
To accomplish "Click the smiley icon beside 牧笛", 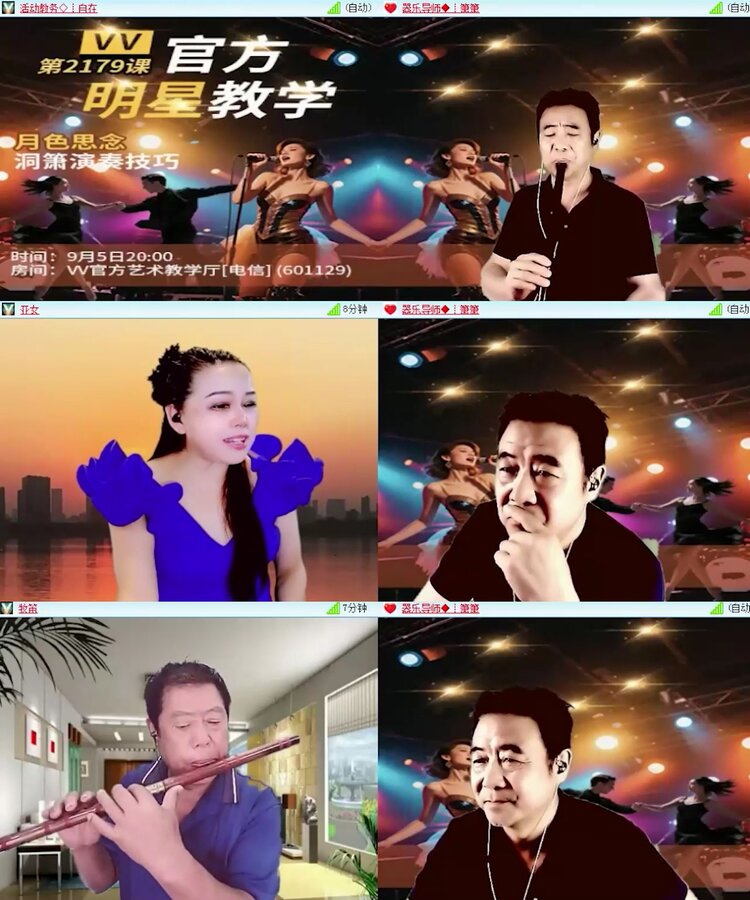I will coord(8,607).
